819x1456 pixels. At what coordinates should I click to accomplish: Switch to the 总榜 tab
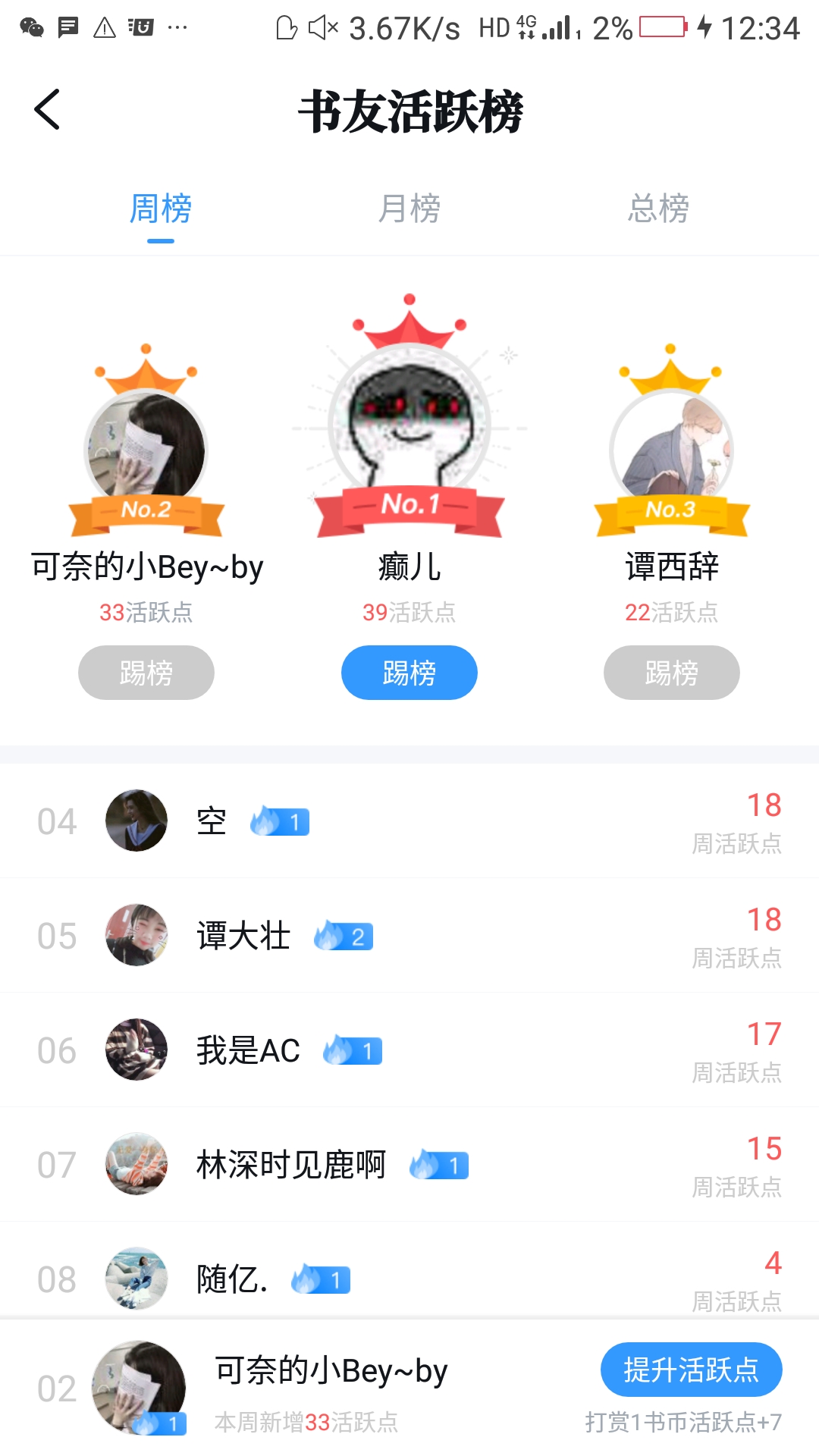(658, 209)
